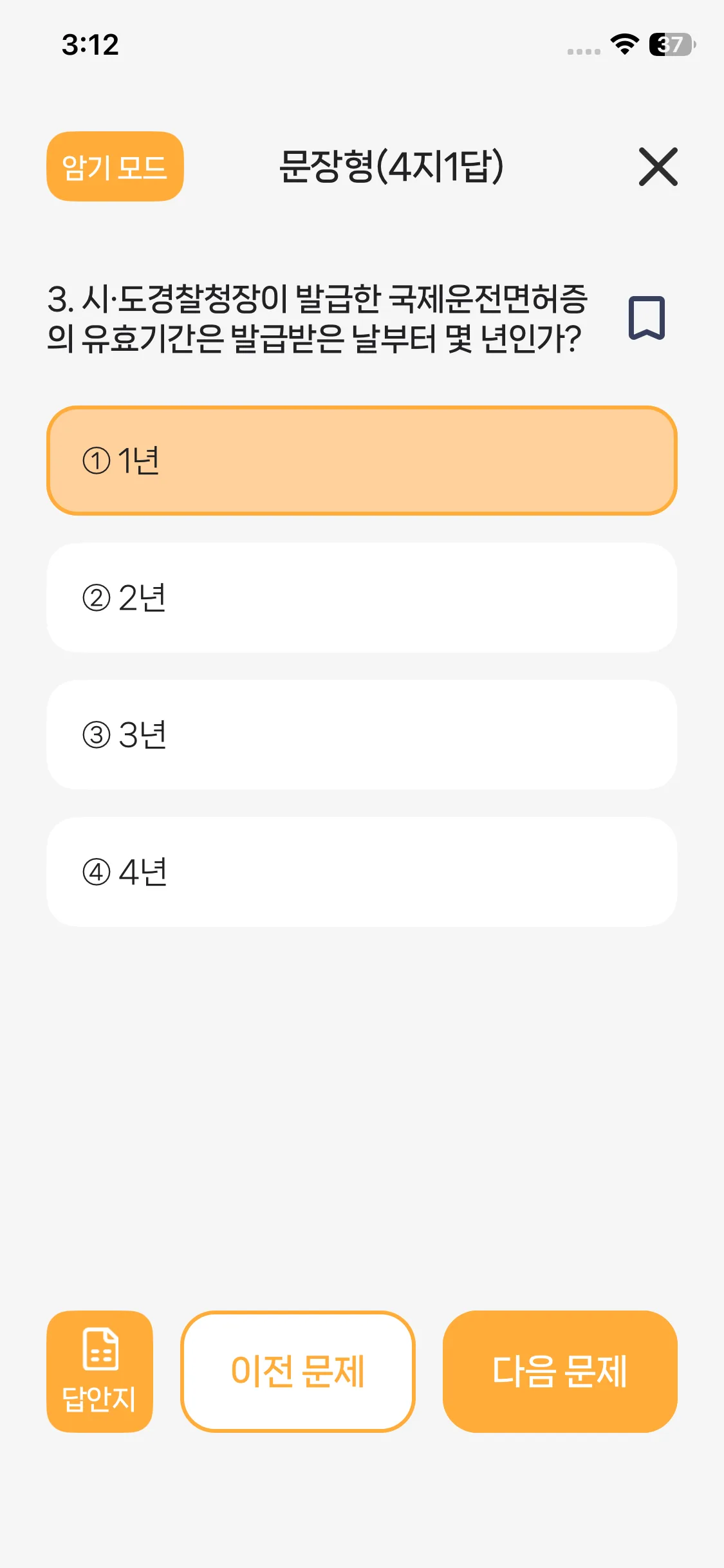The image size is (724, 1568).
Task: Open the 답안지 answer sheet
Action: (100, 1372)
